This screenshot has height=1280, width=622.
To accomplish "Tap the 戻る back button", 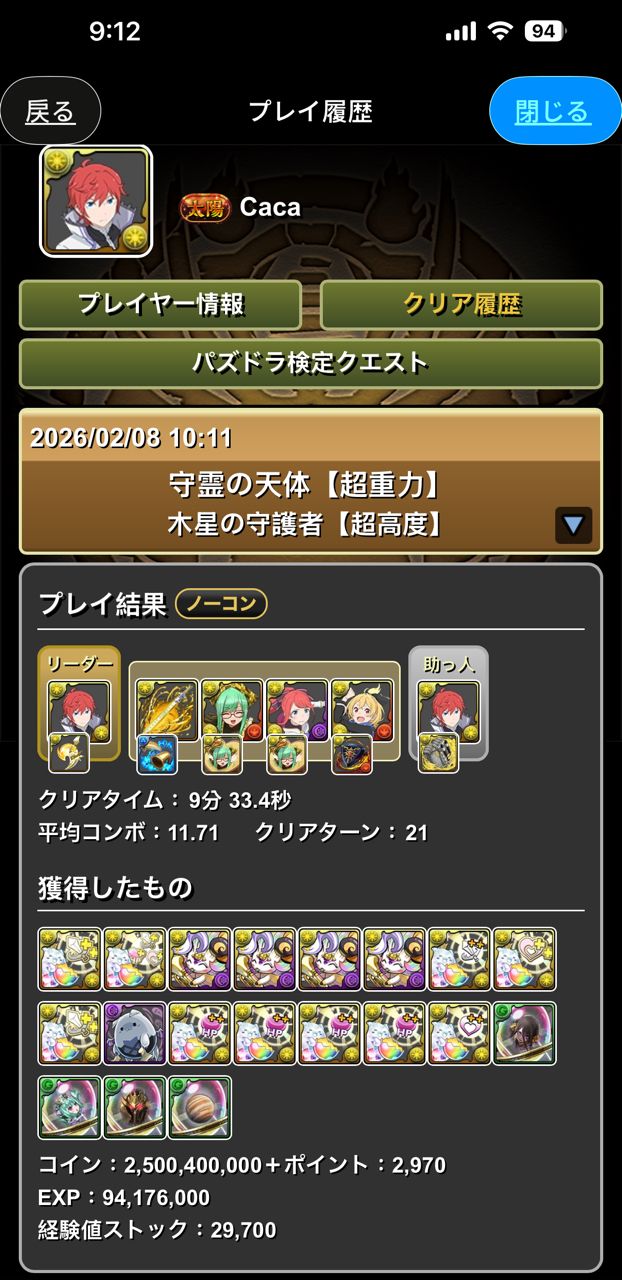I will click(51, 111).
